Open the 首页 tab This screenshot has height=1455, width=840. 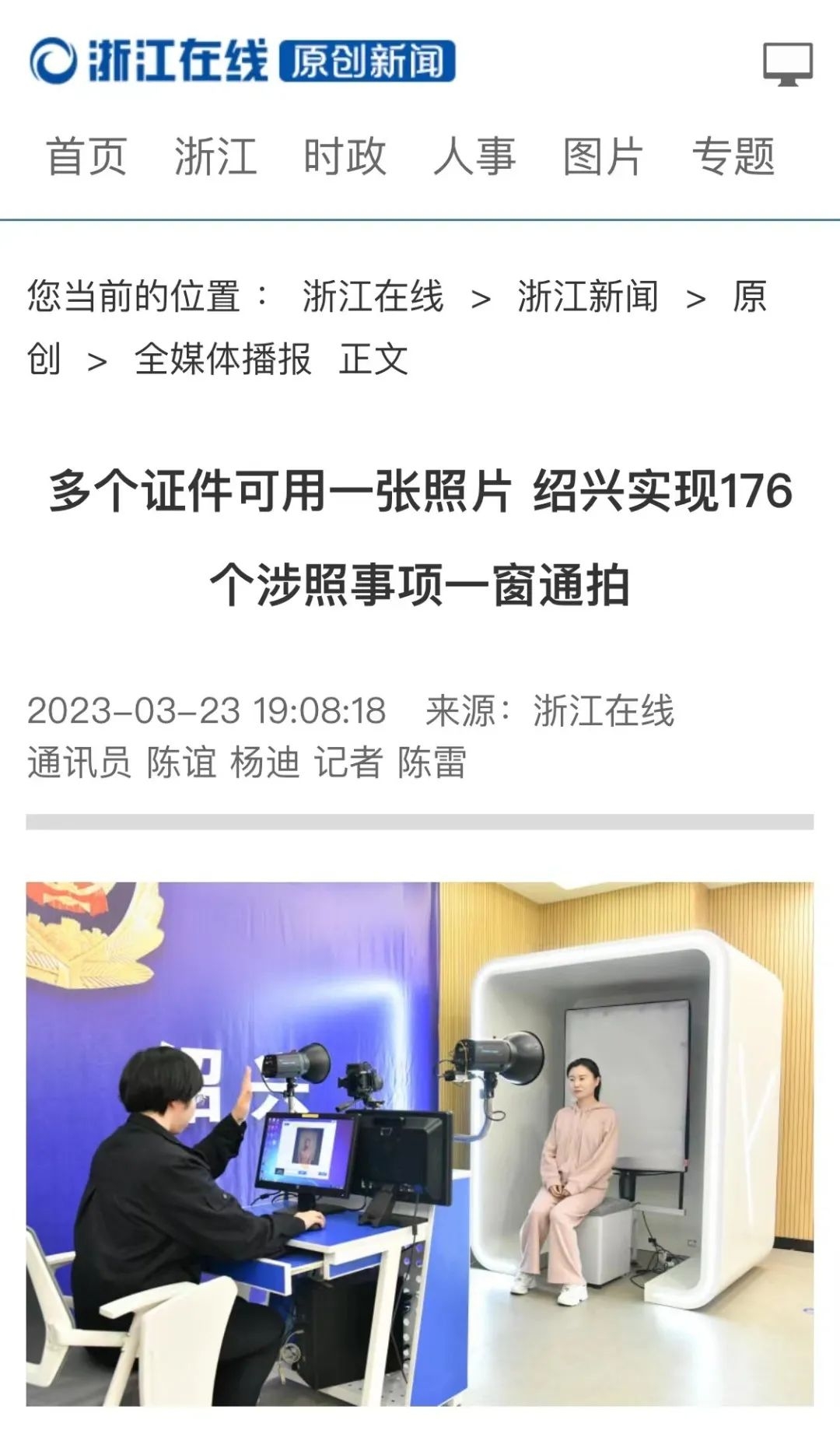(86, 156)
